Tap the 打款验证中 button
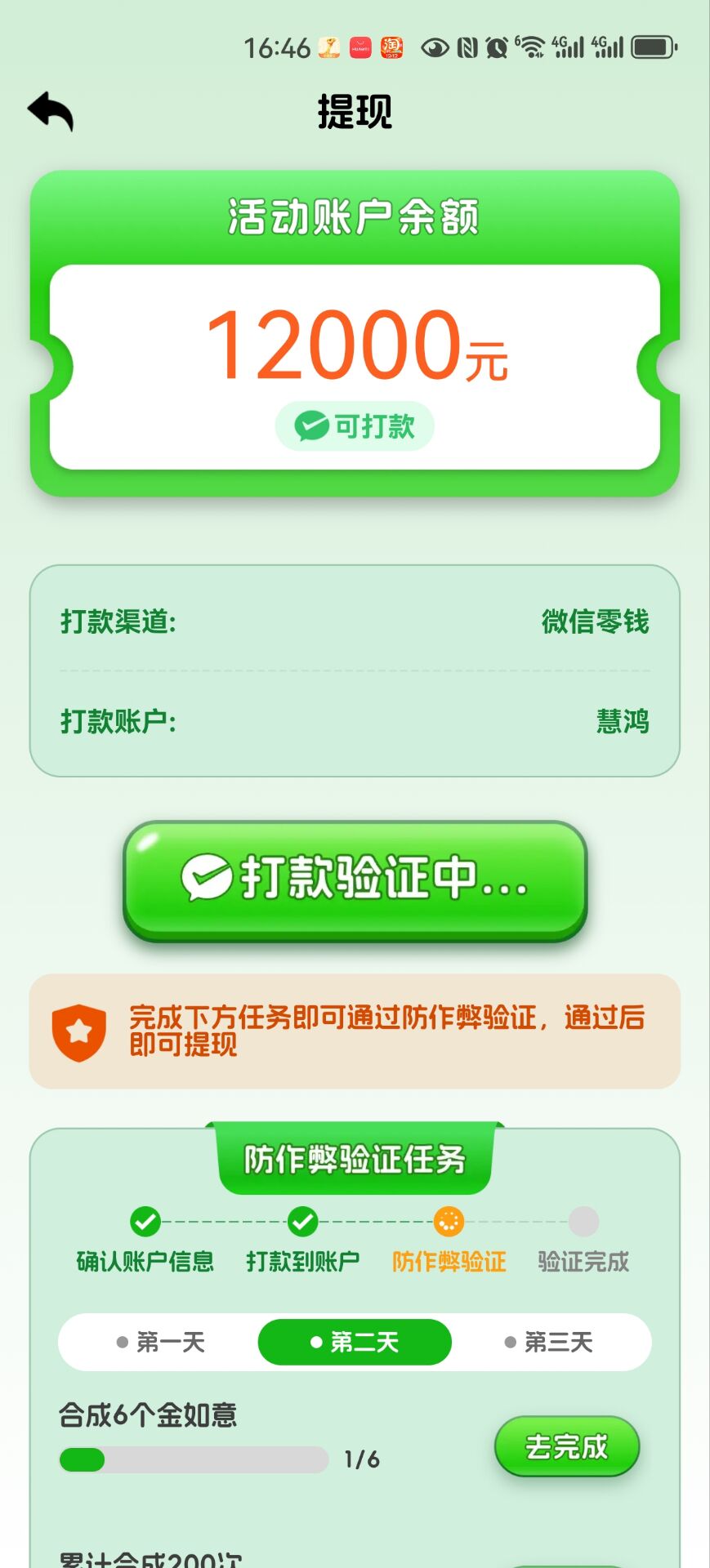Image resolution: width=710 pixels, height=1568 pixels. (355, 879)
